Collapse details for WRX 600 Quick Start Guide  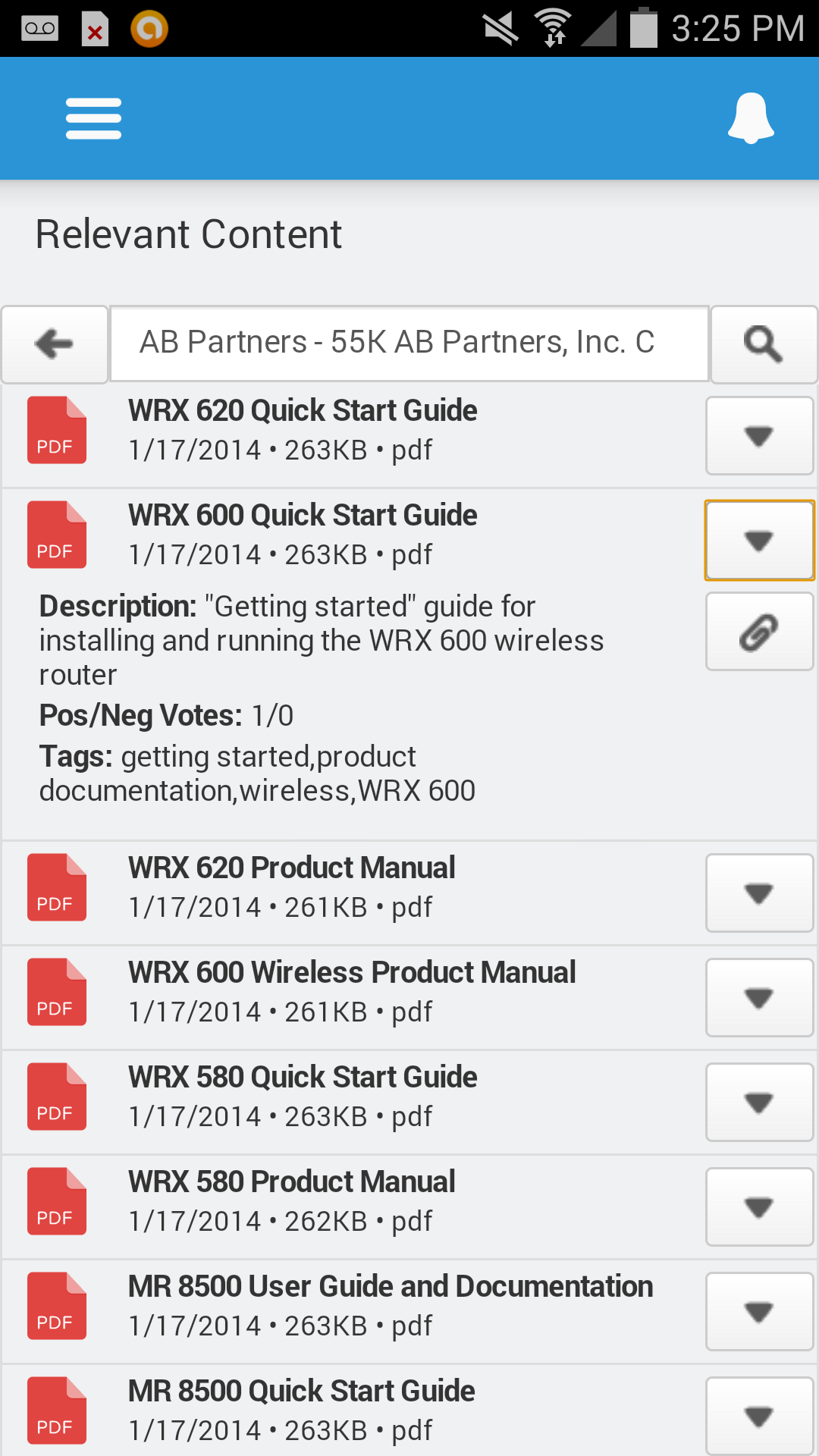(x=759, y=540)
